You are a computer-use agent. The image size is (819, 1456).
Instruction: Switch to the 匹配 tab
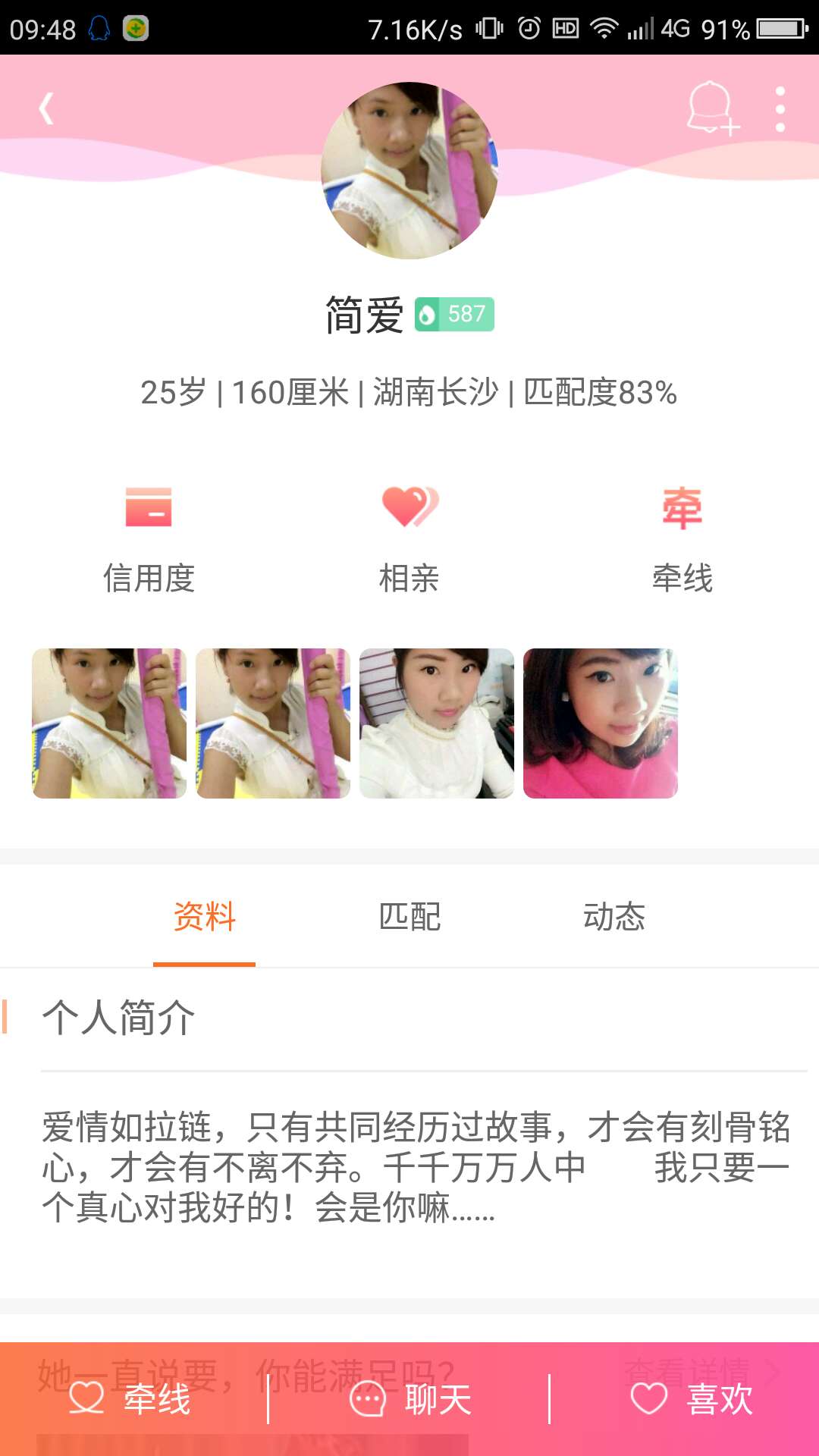point(409,917)
